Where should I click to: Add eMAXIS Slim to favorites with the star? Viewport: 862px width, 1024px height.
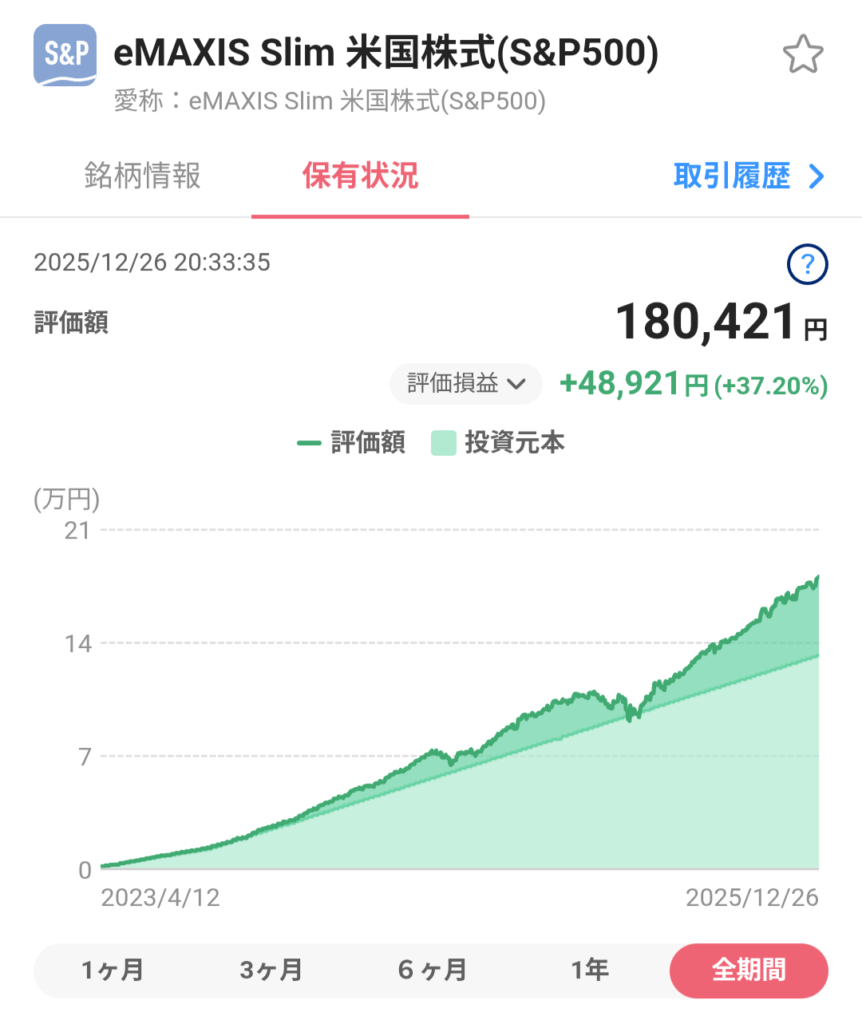(801, 55)
